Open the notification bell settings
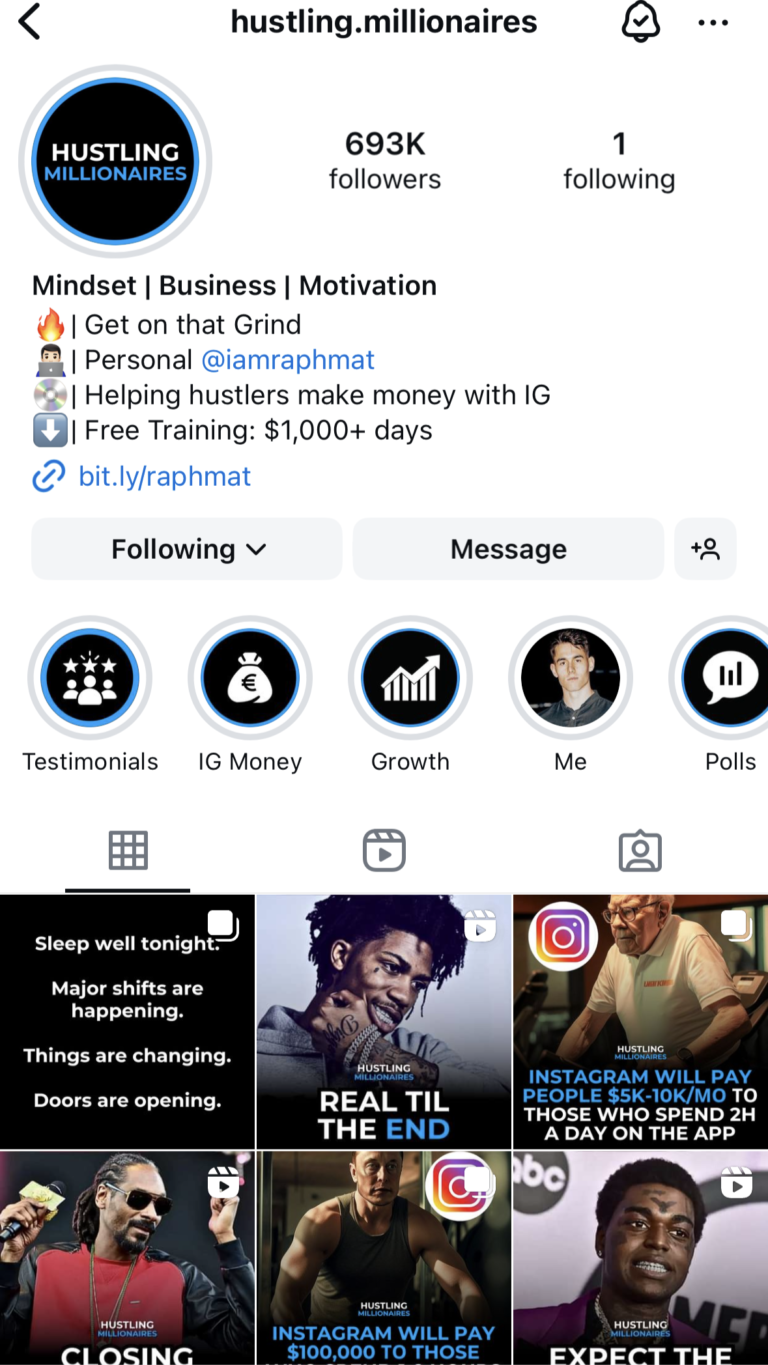This screenshot has width=768, height=1365. click(x=641, y=22)
